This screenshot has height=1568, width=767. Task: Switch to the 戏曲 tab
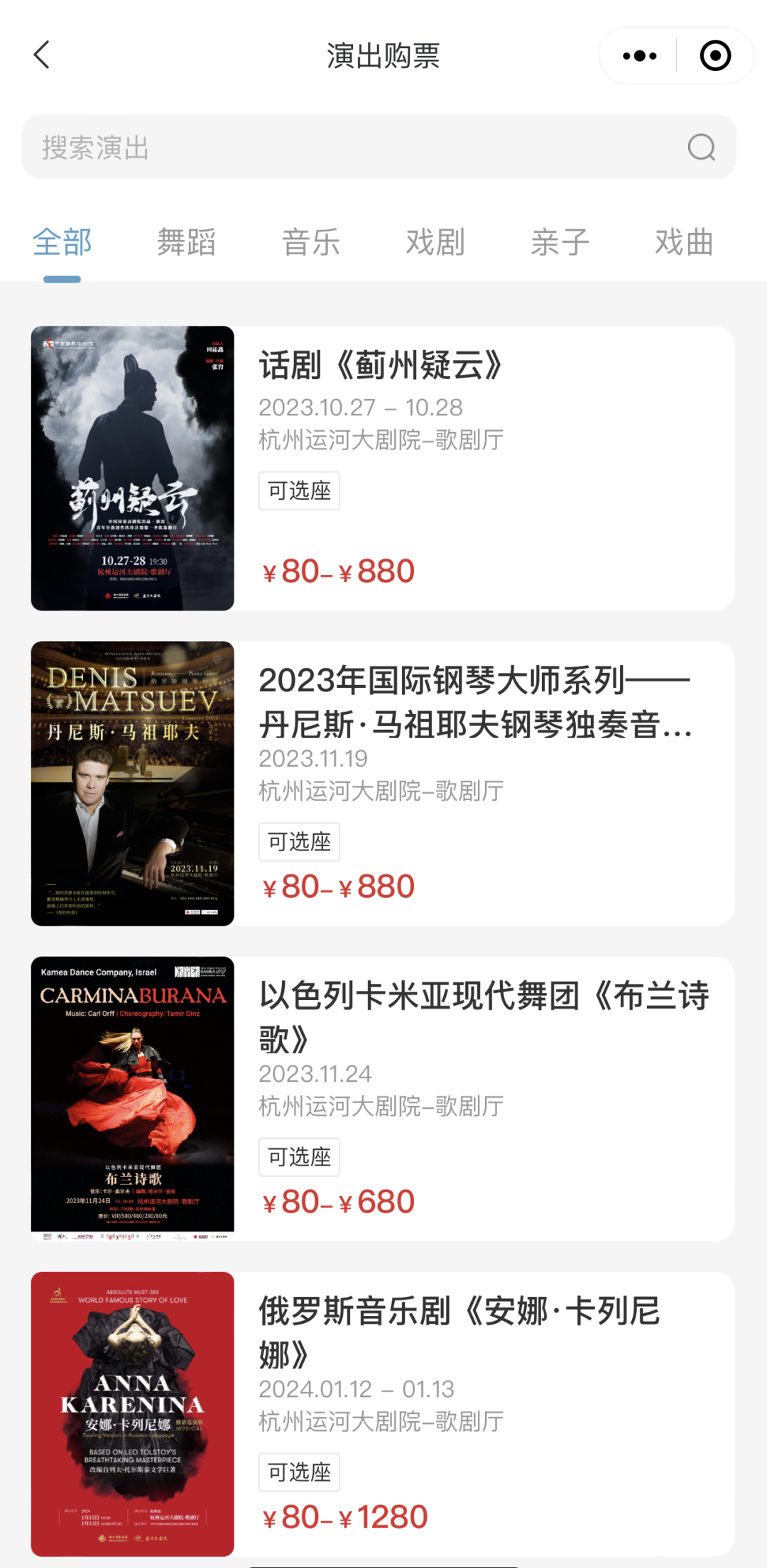pos(684,243)
